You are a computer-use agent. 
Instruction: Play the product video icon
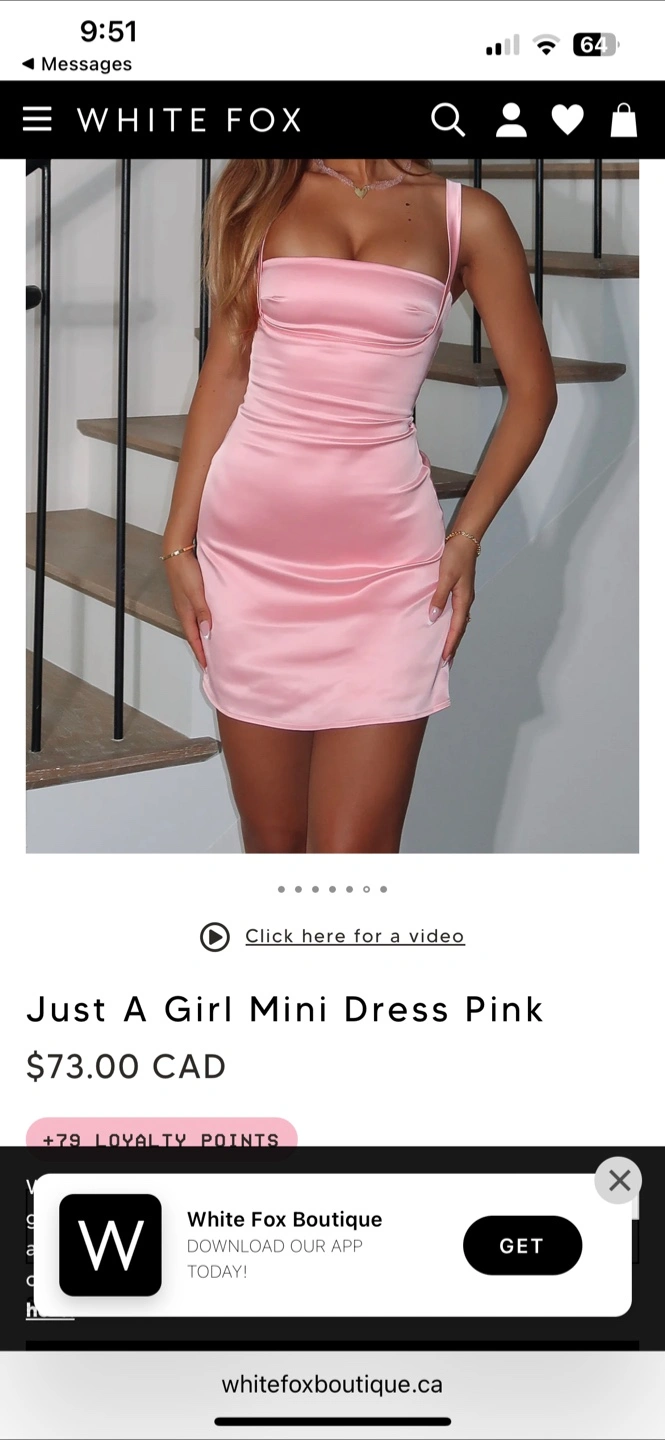click(x=215, y=937)
